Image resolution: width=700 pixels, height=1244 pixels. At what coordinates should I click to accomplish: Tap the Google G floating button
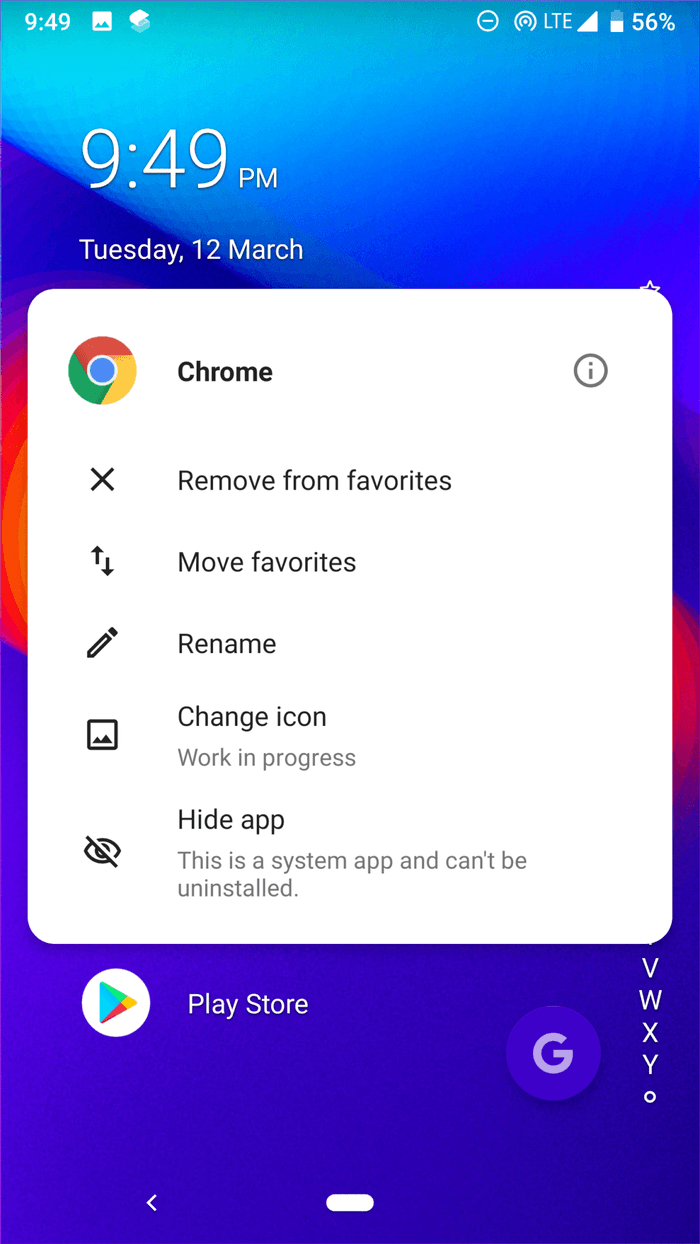(553, 1053)
